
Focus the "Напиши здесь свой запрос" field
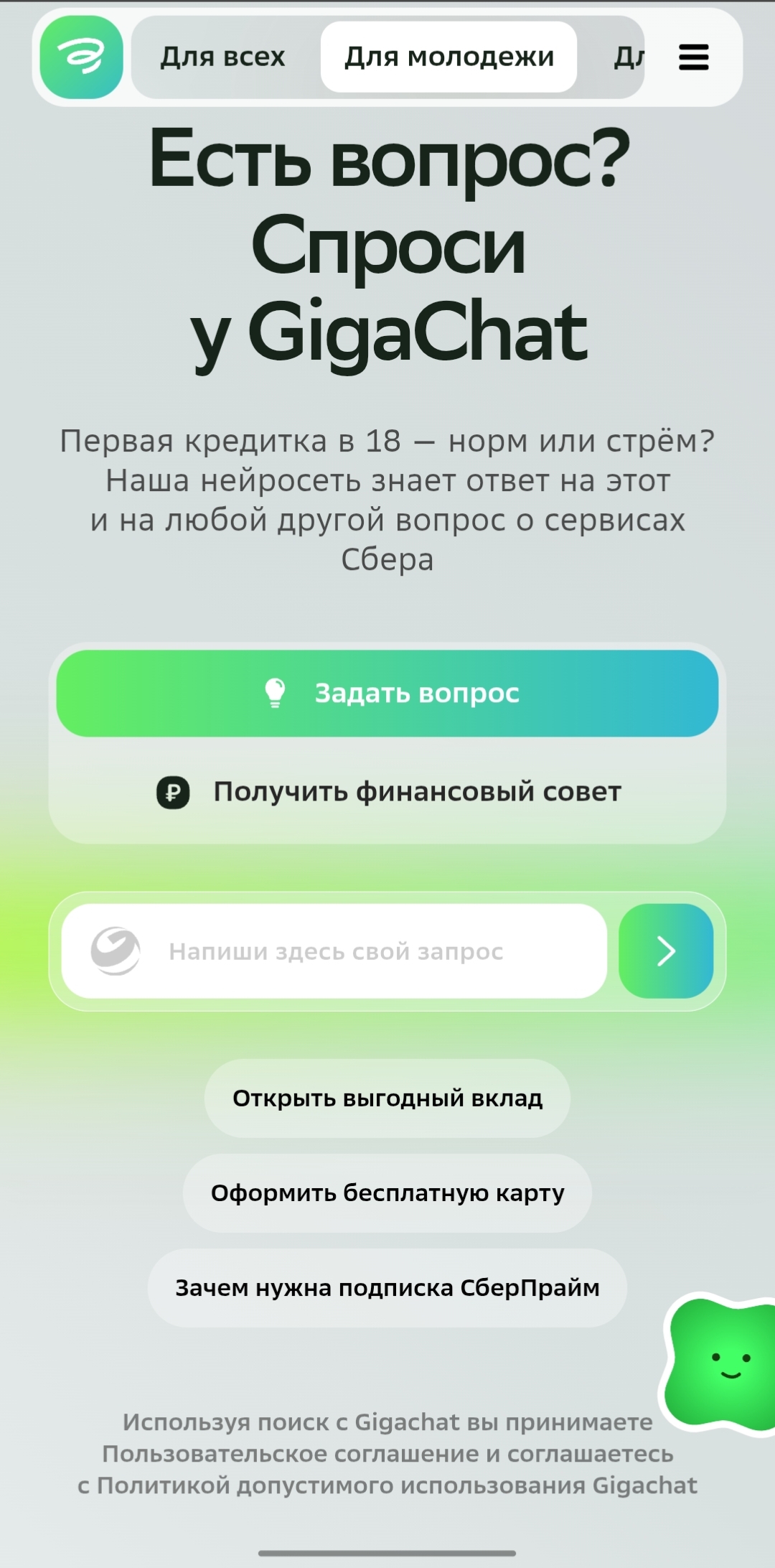[334, 951]
